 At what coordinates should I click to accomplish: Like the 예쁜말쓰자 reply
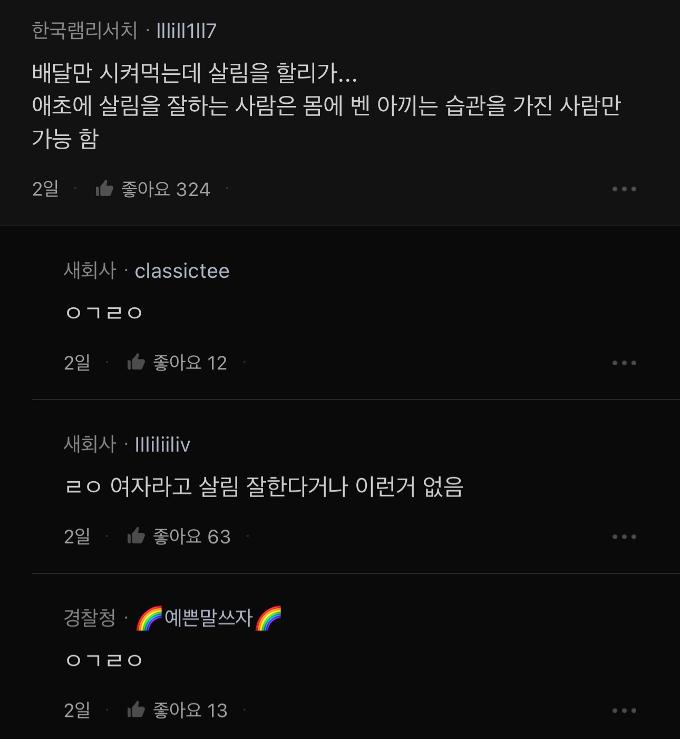pyautogui.click(x=136, y=711)
